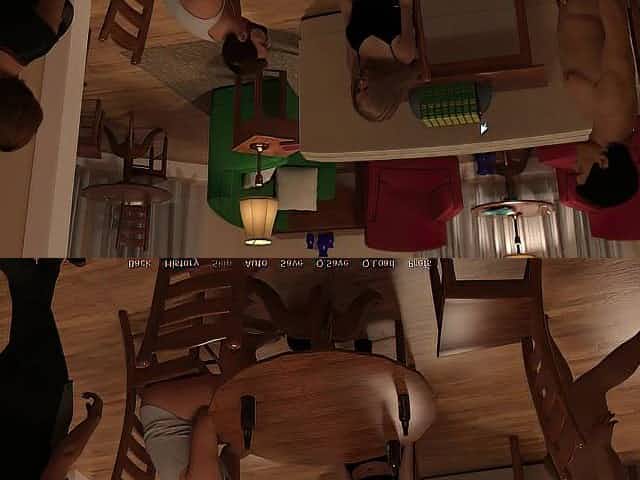Tap Skip to fast-forward dialogue

pyautogui.click(x=221, y=264)
